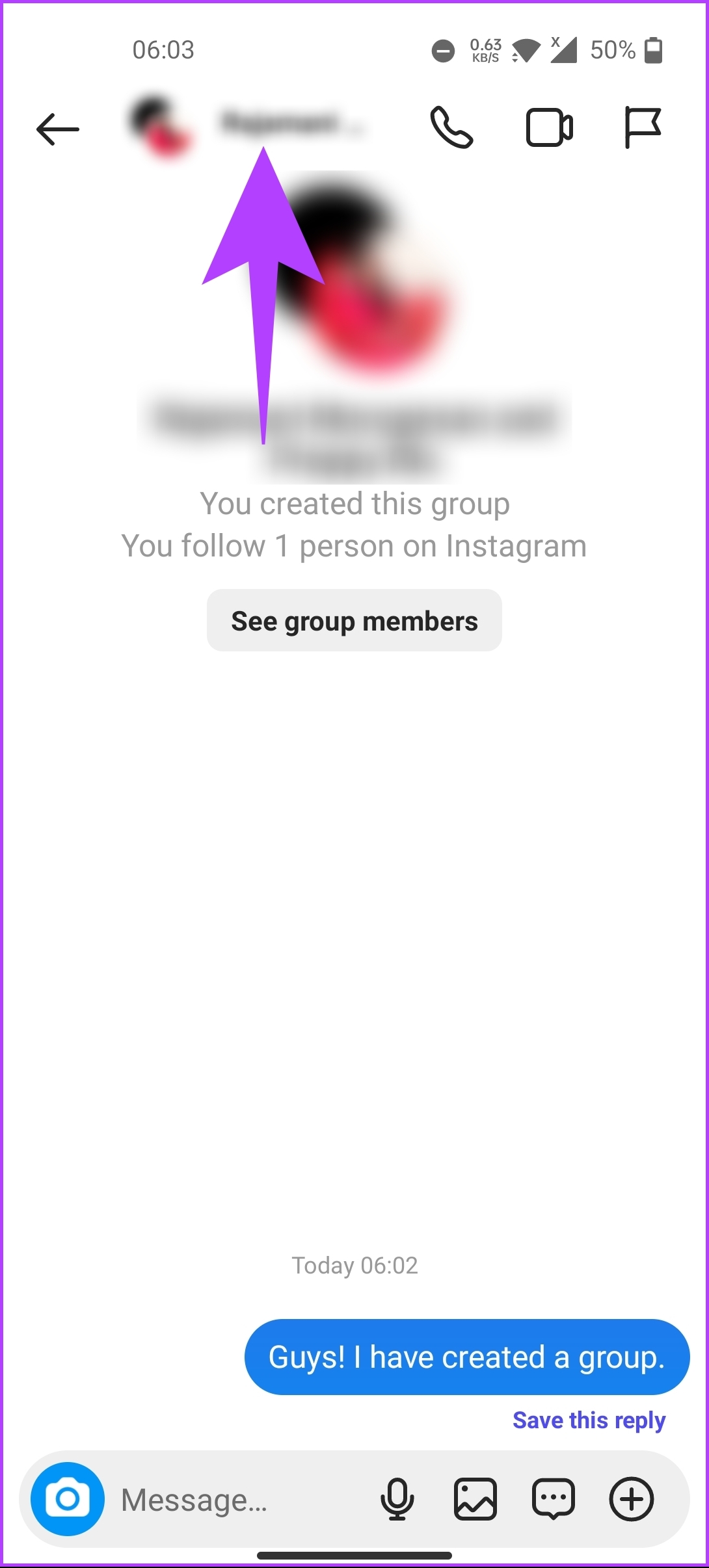Screen dimensions: 709x1568
Task: Open more options with the plus icon
Action: point(631,1500)
